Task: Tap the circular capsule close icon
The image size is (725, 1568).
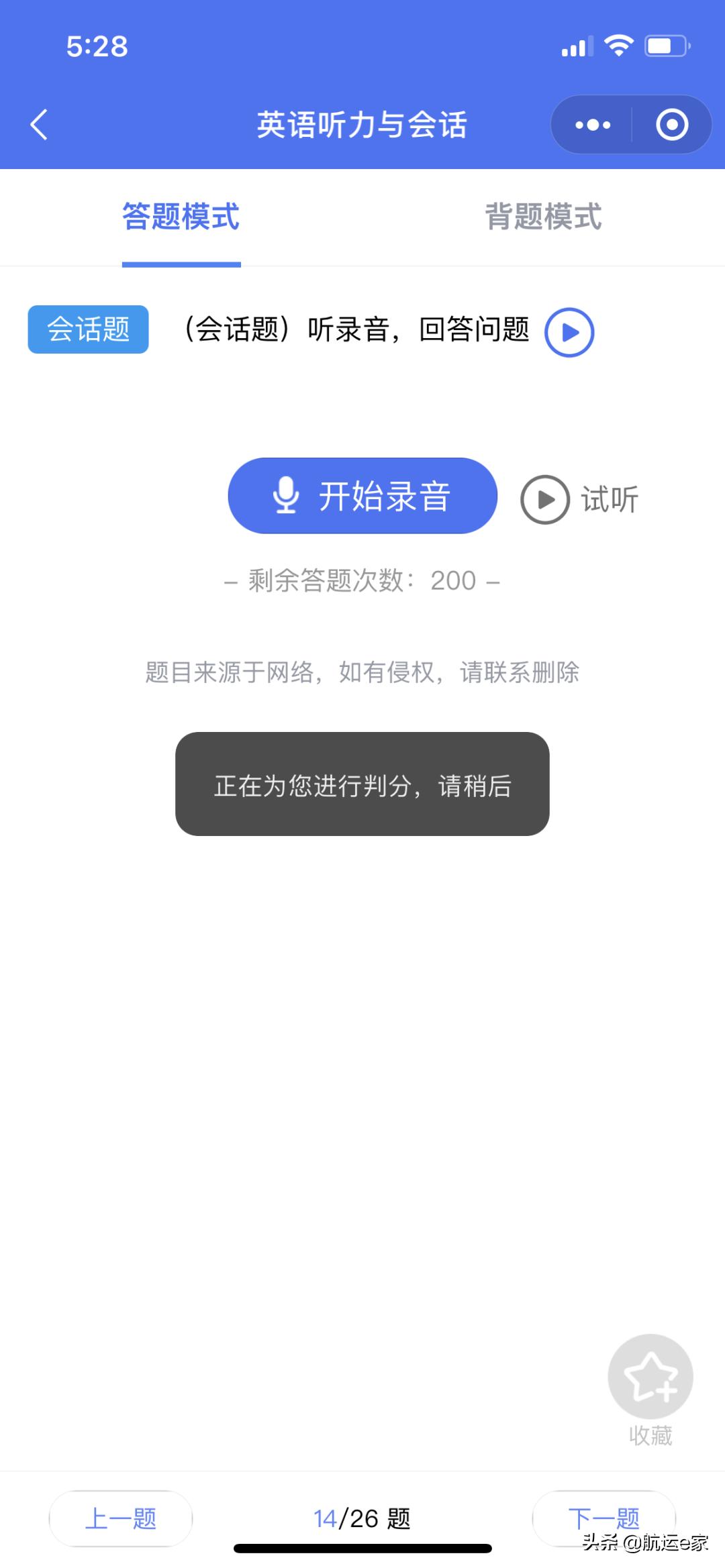Action: tap(673, 124)
